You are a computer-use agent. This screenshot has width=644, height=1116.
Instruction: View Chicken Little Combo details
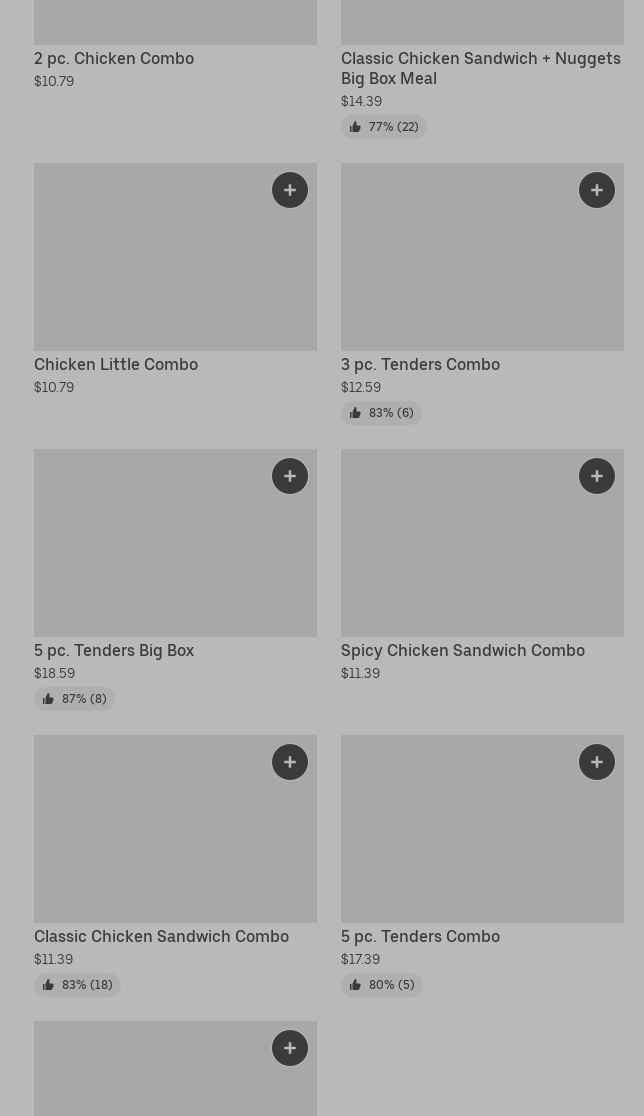coord(175,280)
